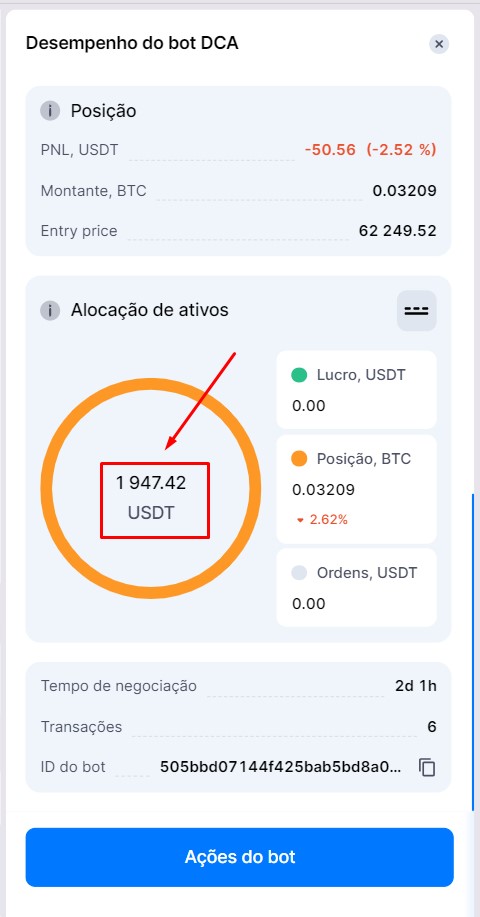Image resolution: width=480 pixels, height=917 pixels.
Task: Open the Posição info icon
Action: (x=50, y=111)
